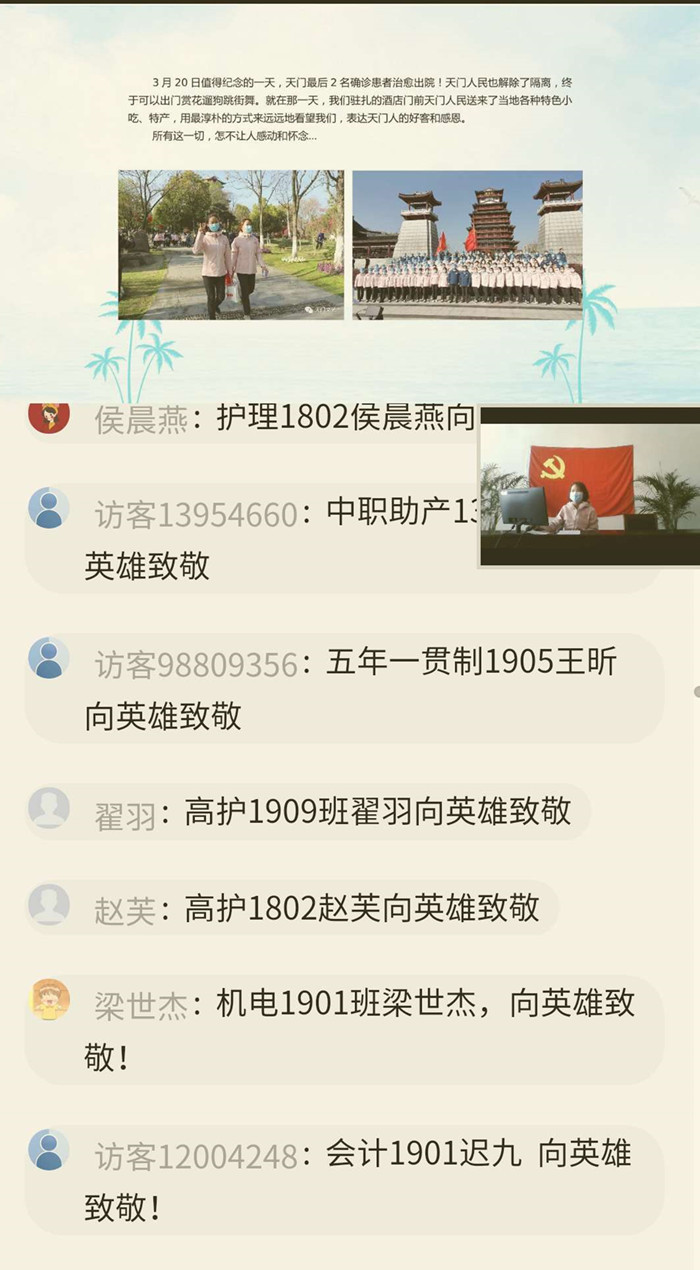Open the floating presenter video window

[x=590, y=487]
